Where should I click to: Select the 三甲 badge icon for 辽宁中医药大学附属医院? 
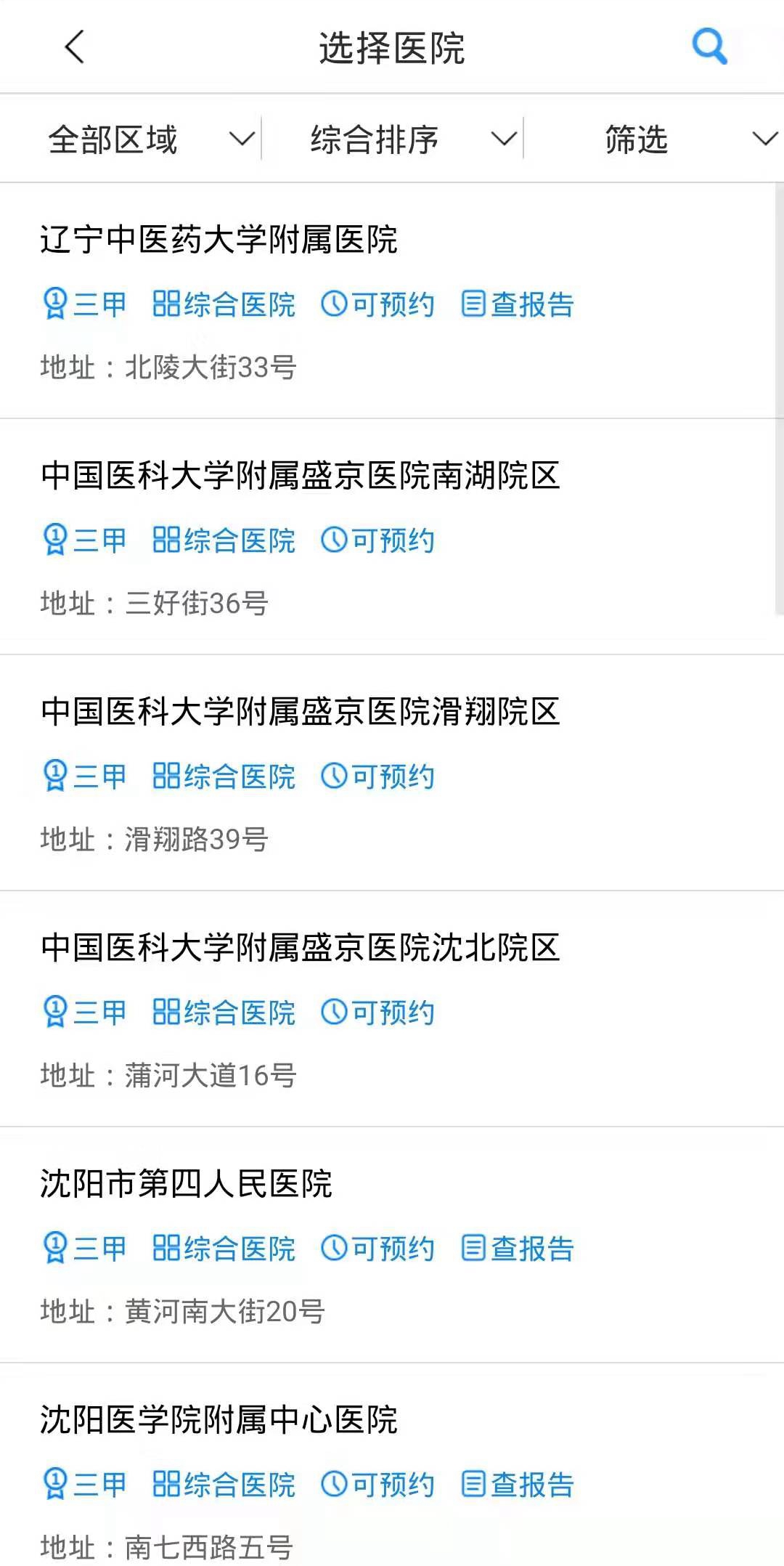[x=54, y=304]
